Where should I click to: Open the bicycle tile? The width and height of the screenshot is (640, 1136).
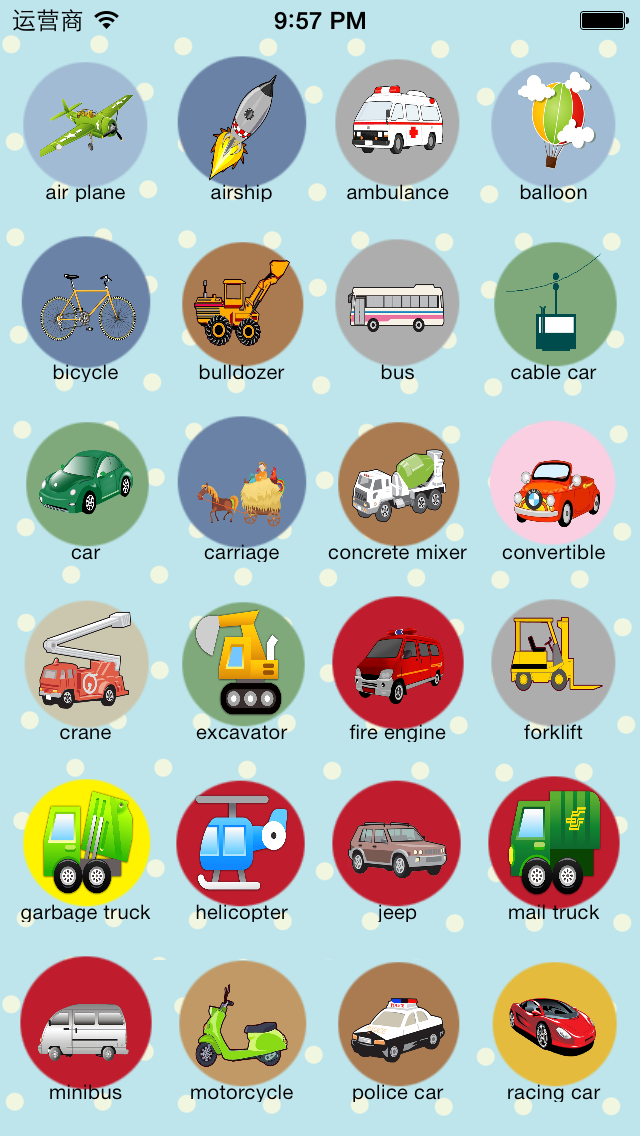[x=85, y=302]
